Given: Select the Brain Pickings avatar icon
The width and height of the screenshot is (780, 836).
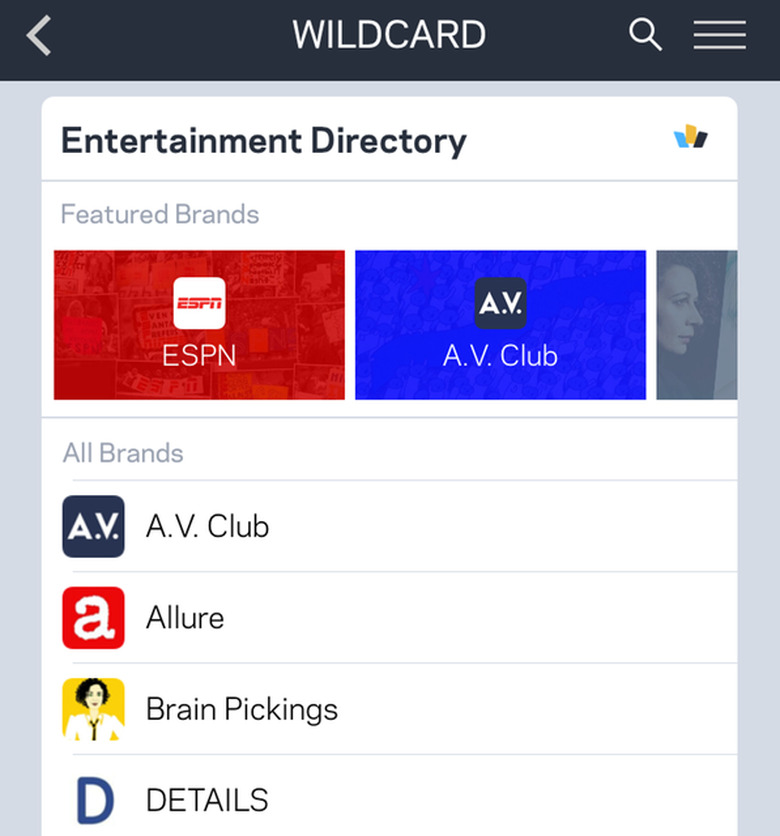Looking at the screenshot, I should [92, 709].
